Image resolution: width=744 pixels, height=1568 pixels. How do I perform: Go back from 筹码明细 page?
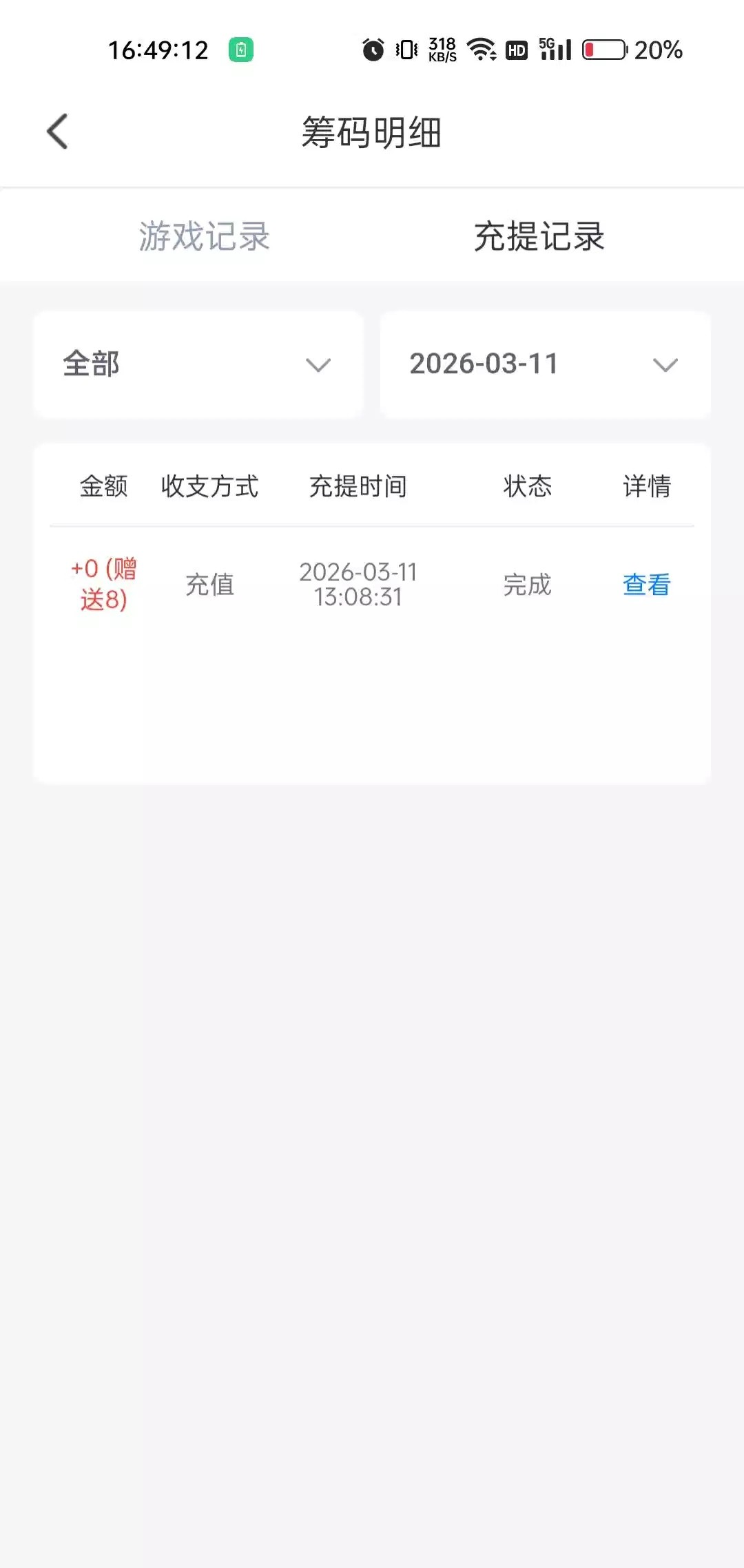(58, 132)
